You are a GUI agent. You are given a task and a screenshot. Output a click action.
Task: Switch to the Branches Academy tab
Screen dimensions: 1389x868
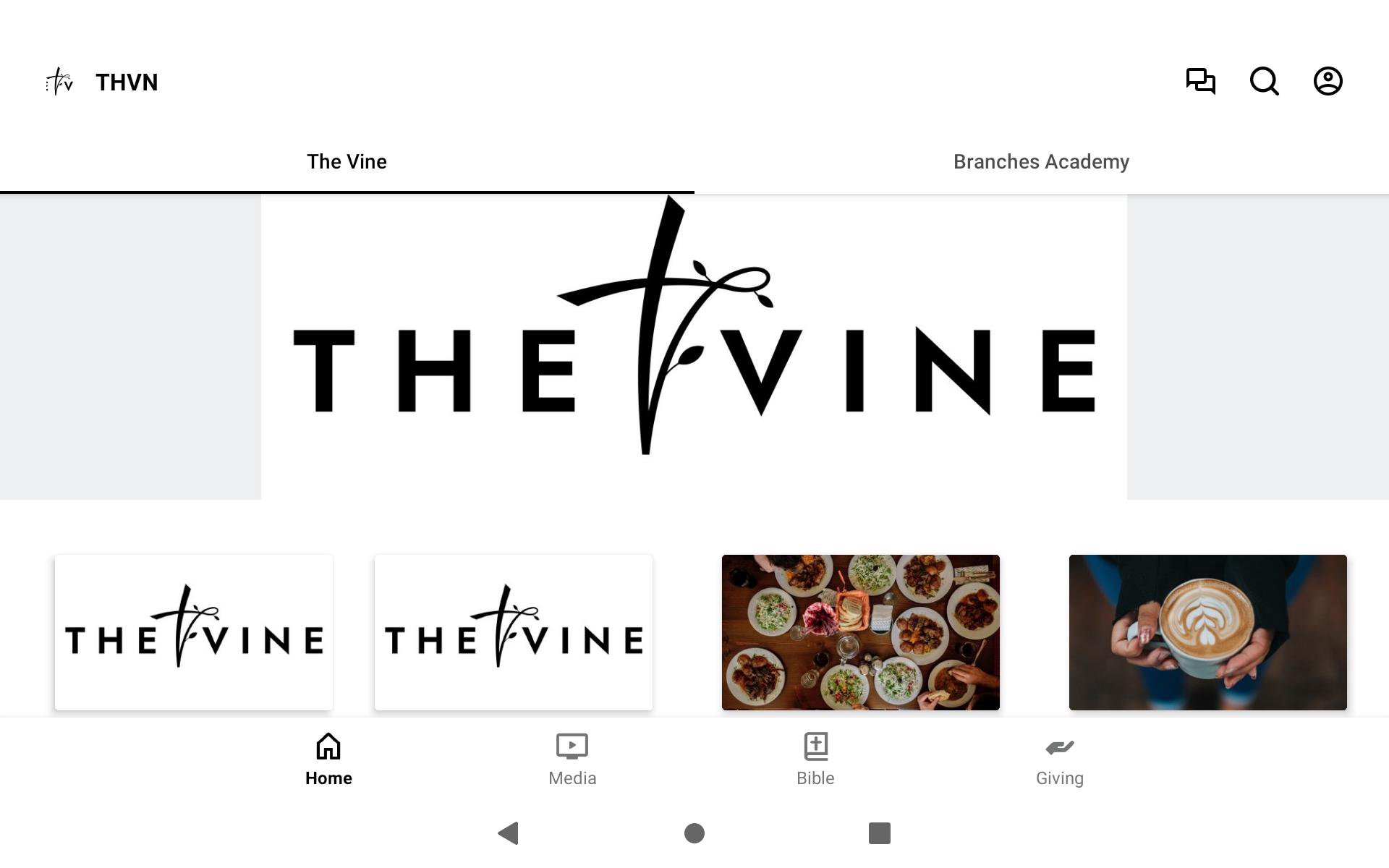1041,162
